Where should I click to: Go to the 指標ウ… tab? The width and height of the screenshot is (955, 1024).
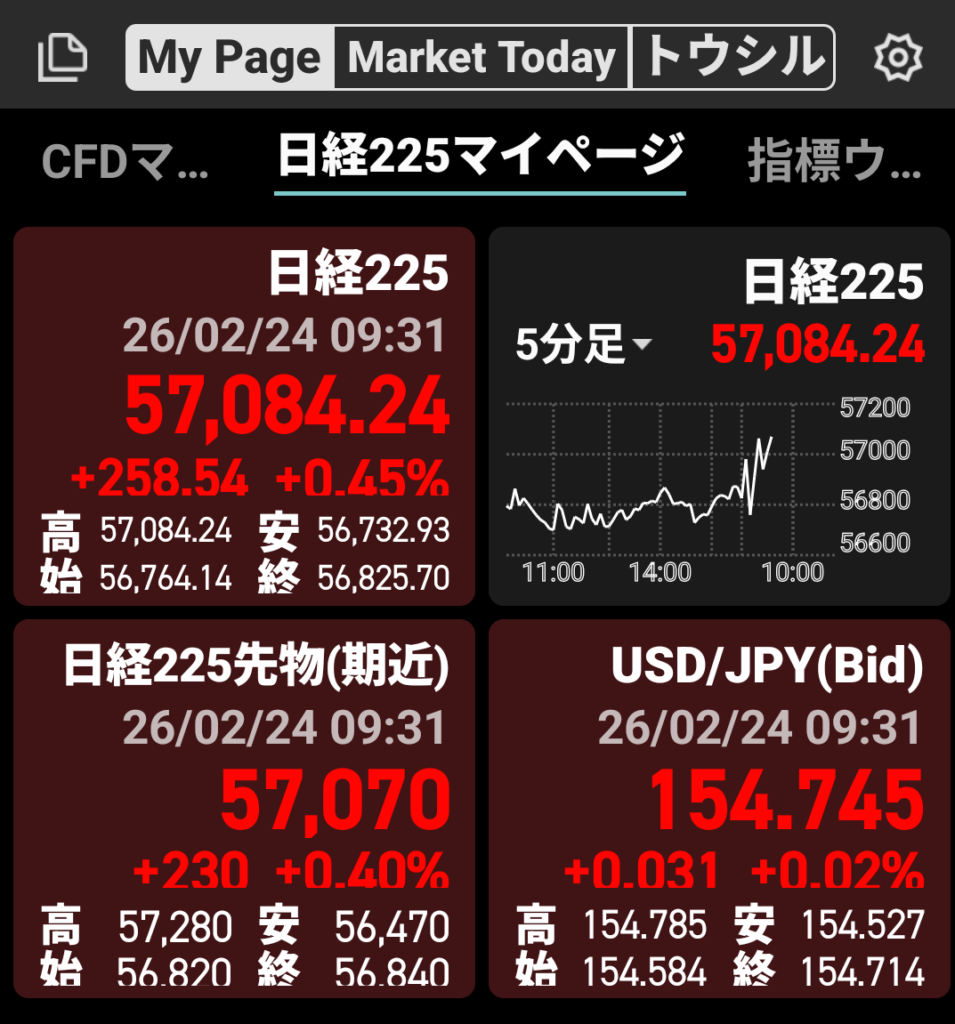pos(834,162)
